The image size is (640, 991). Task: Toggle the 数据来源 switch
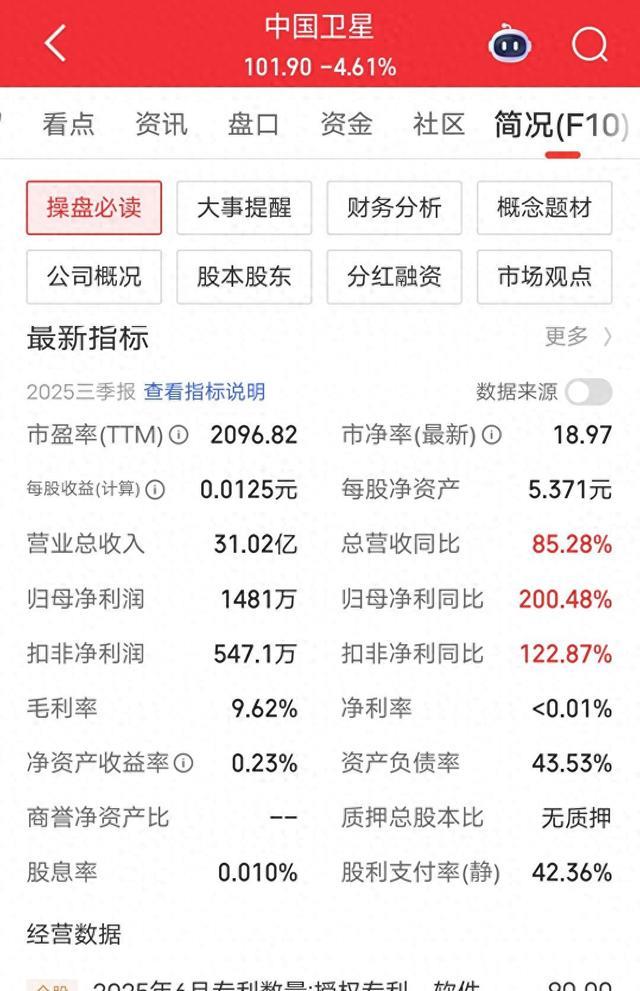point(588,392)
